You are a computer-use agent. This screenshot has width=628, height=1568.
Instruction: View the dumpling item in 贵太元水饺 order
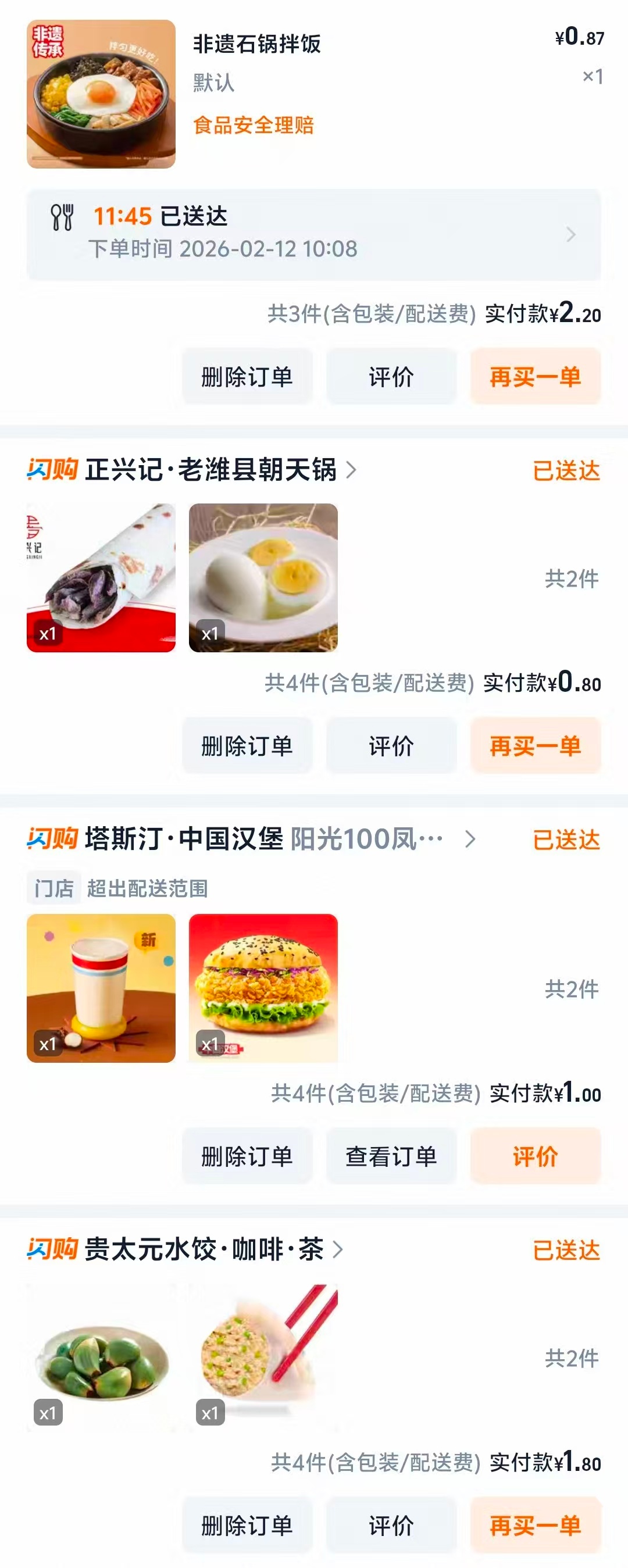coord(263,1358)
